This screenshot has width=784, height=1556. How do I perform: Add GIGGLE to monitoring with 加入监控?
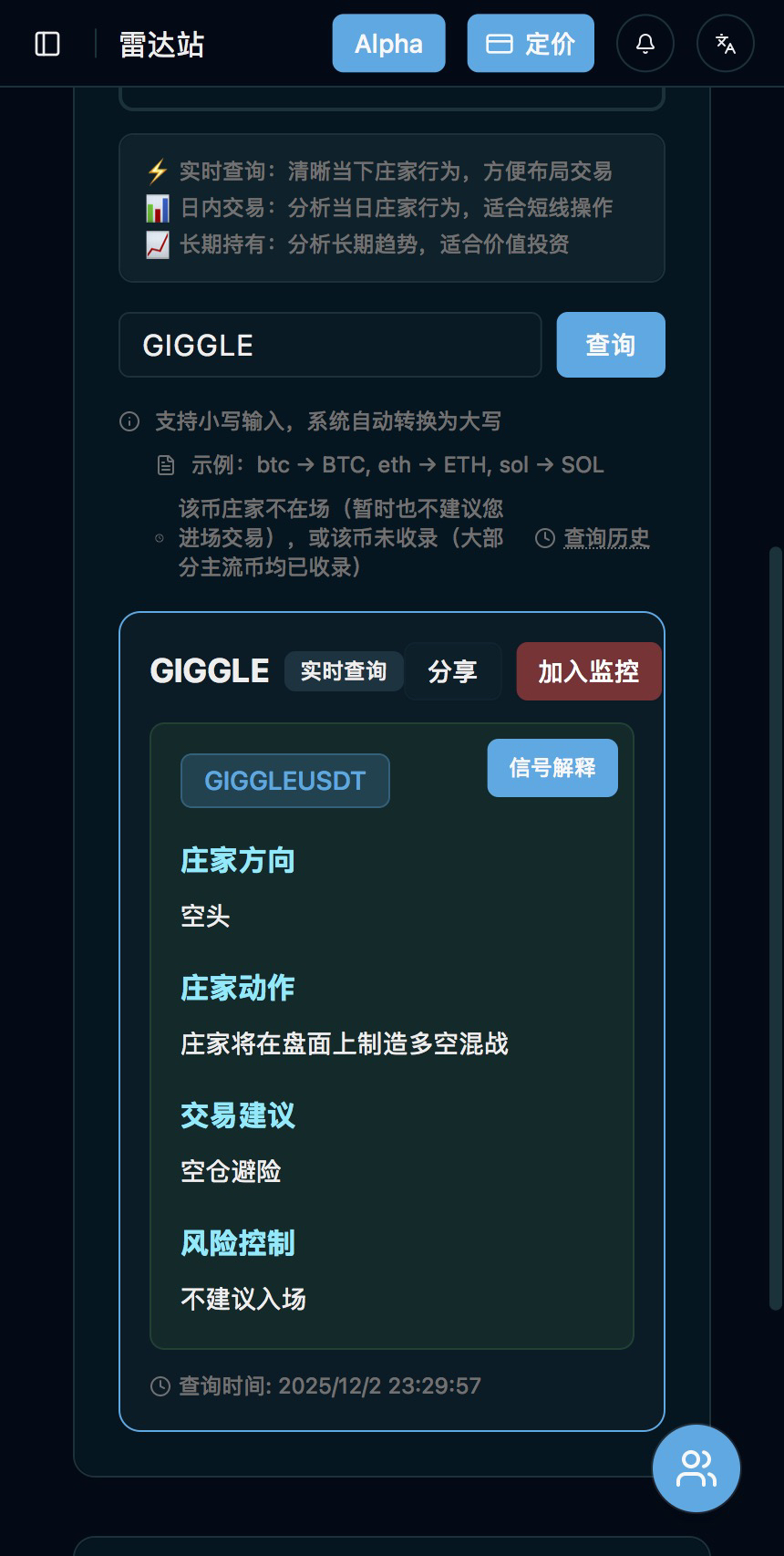589,671
